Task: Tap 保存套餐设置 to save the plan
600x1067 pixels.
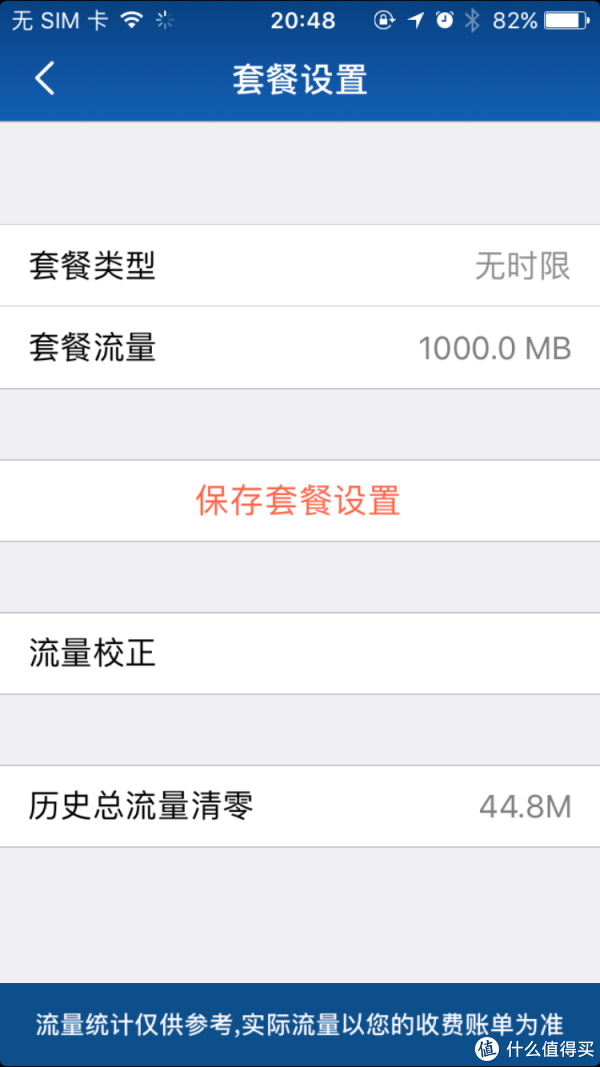Action: point(300,501)
